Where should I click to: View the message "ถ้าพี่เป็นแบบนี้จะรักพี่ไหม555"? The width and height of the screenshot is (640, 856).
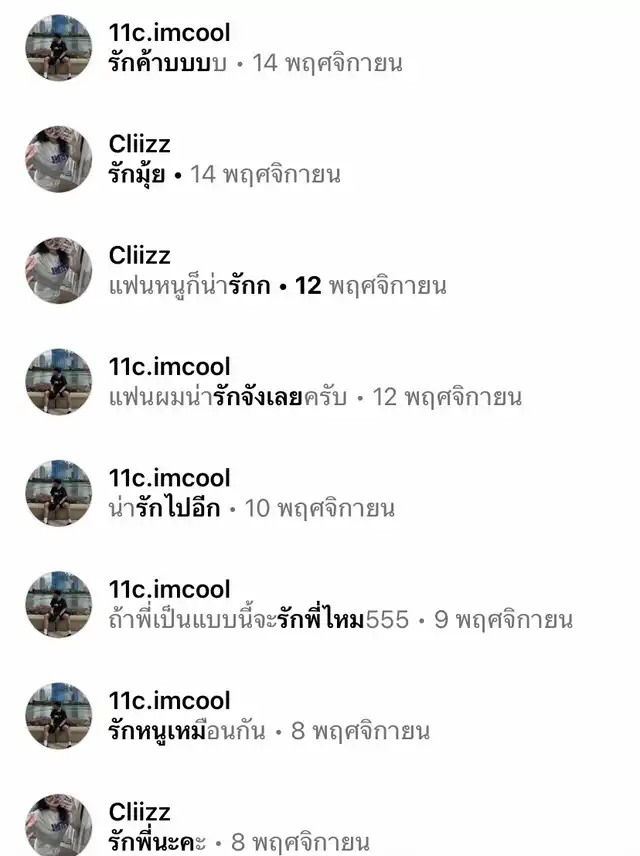[x=258, y=619]
